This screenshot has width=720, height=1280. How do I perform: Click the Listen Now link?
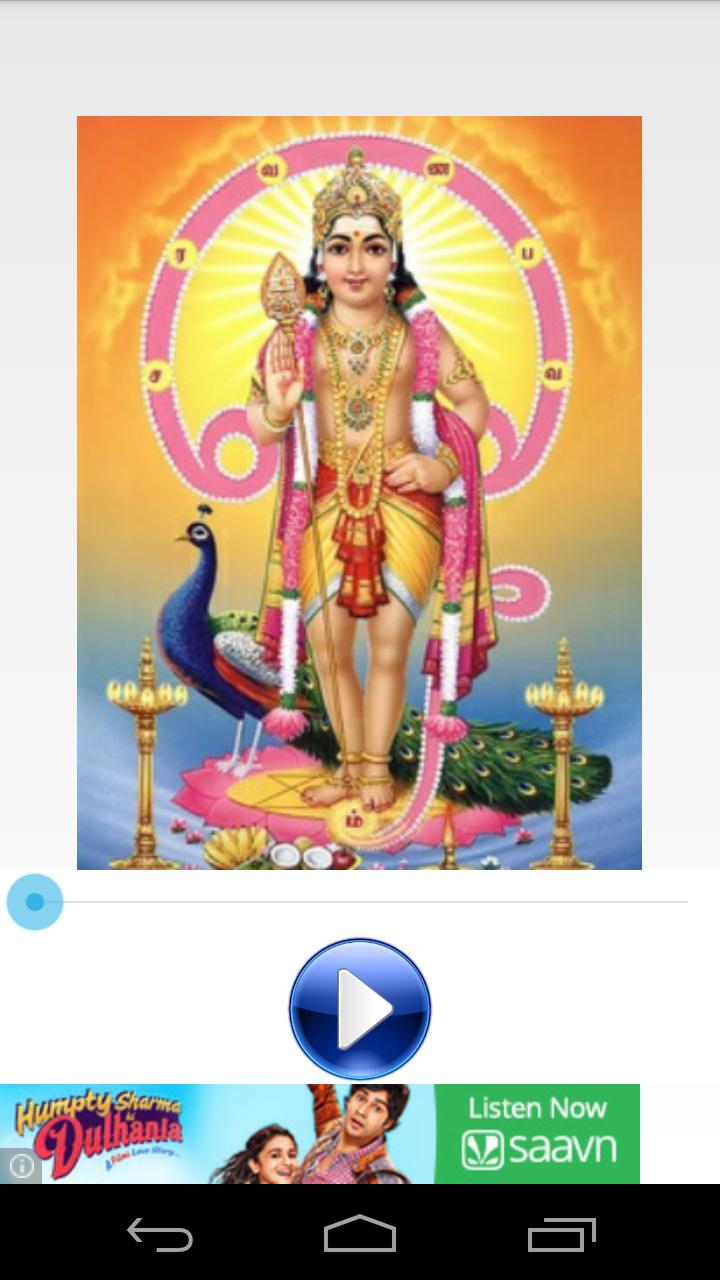click(x=537, y=1108)
